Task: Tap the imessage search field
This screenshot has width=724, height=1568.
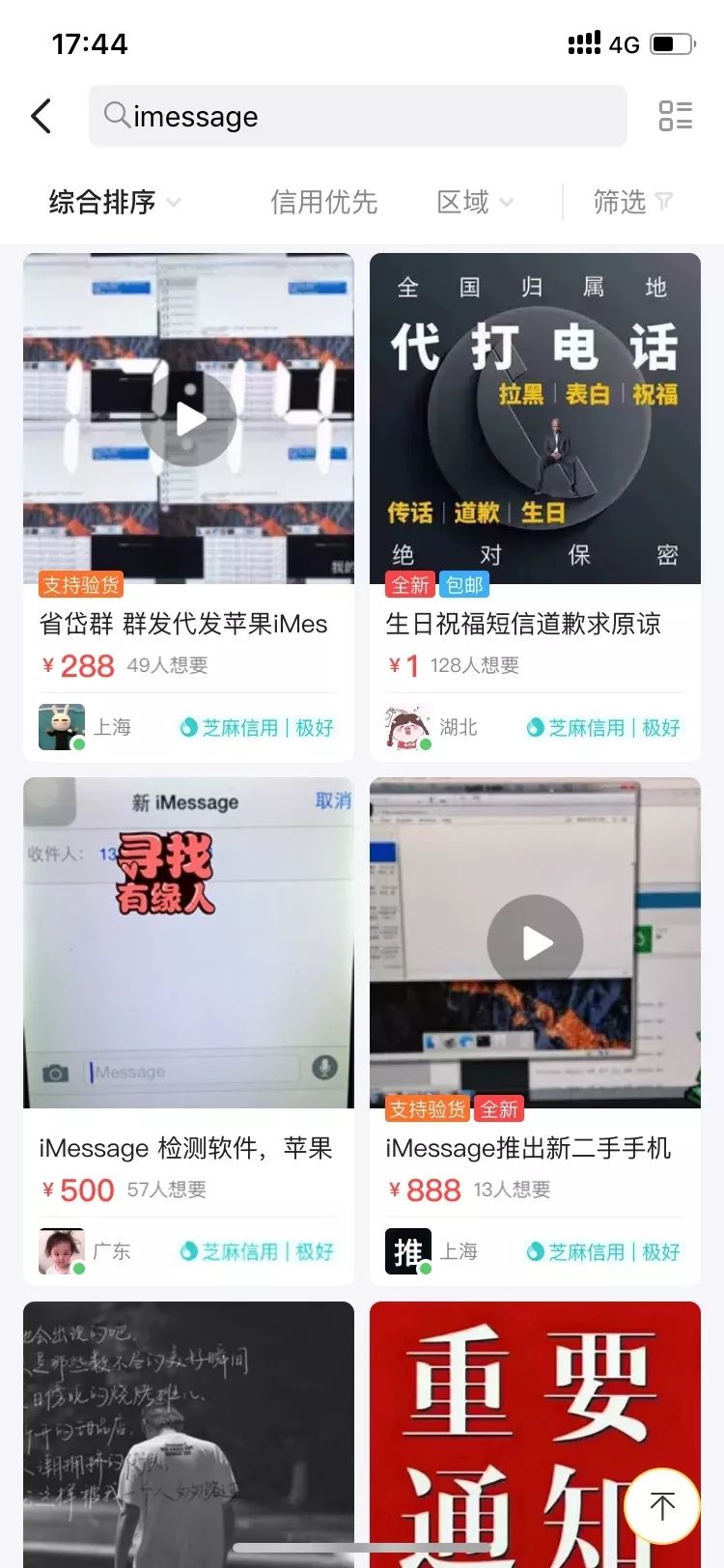Action: pos(357,117)
